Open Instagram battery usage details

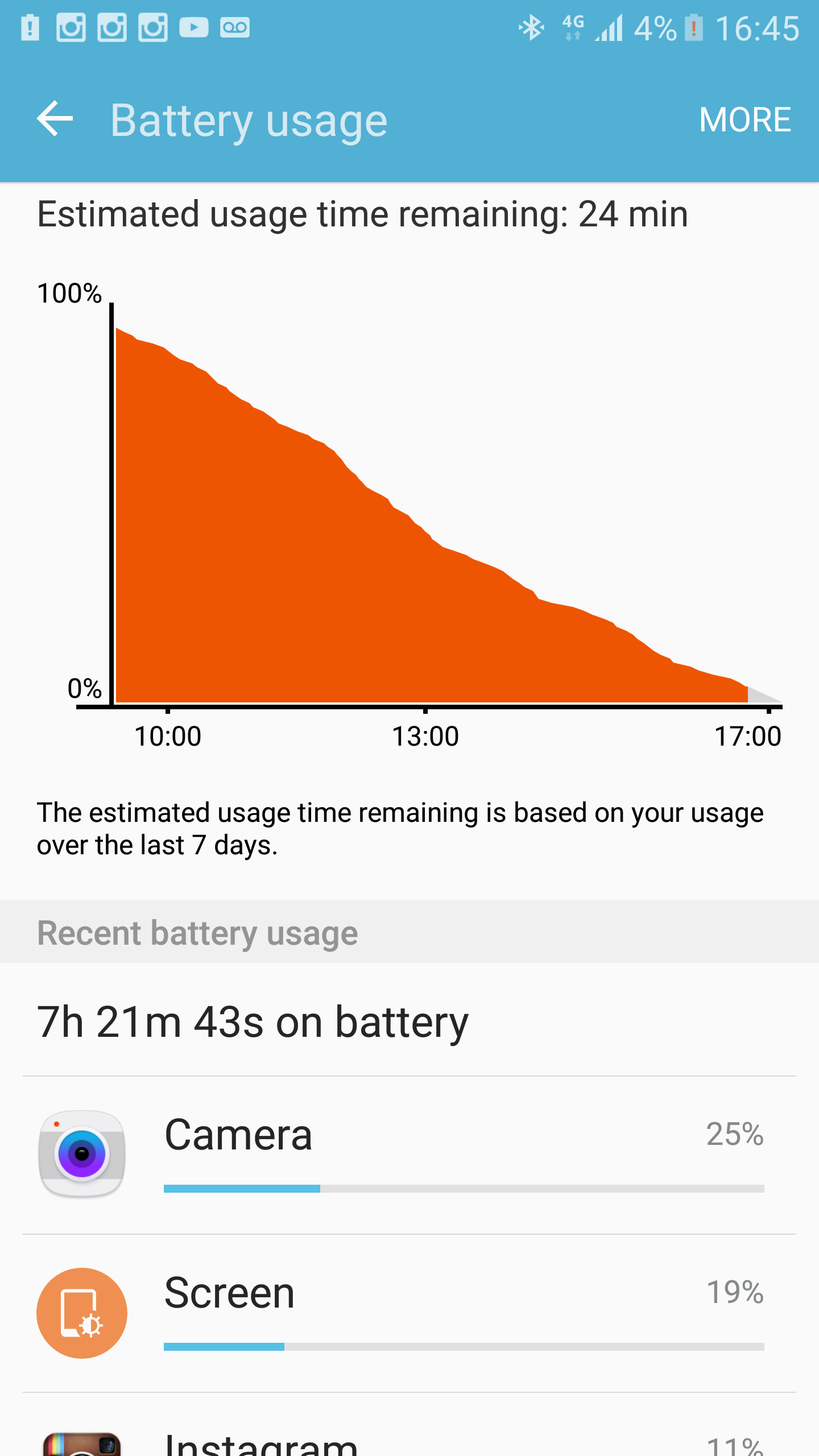[x=409, y=1439]
